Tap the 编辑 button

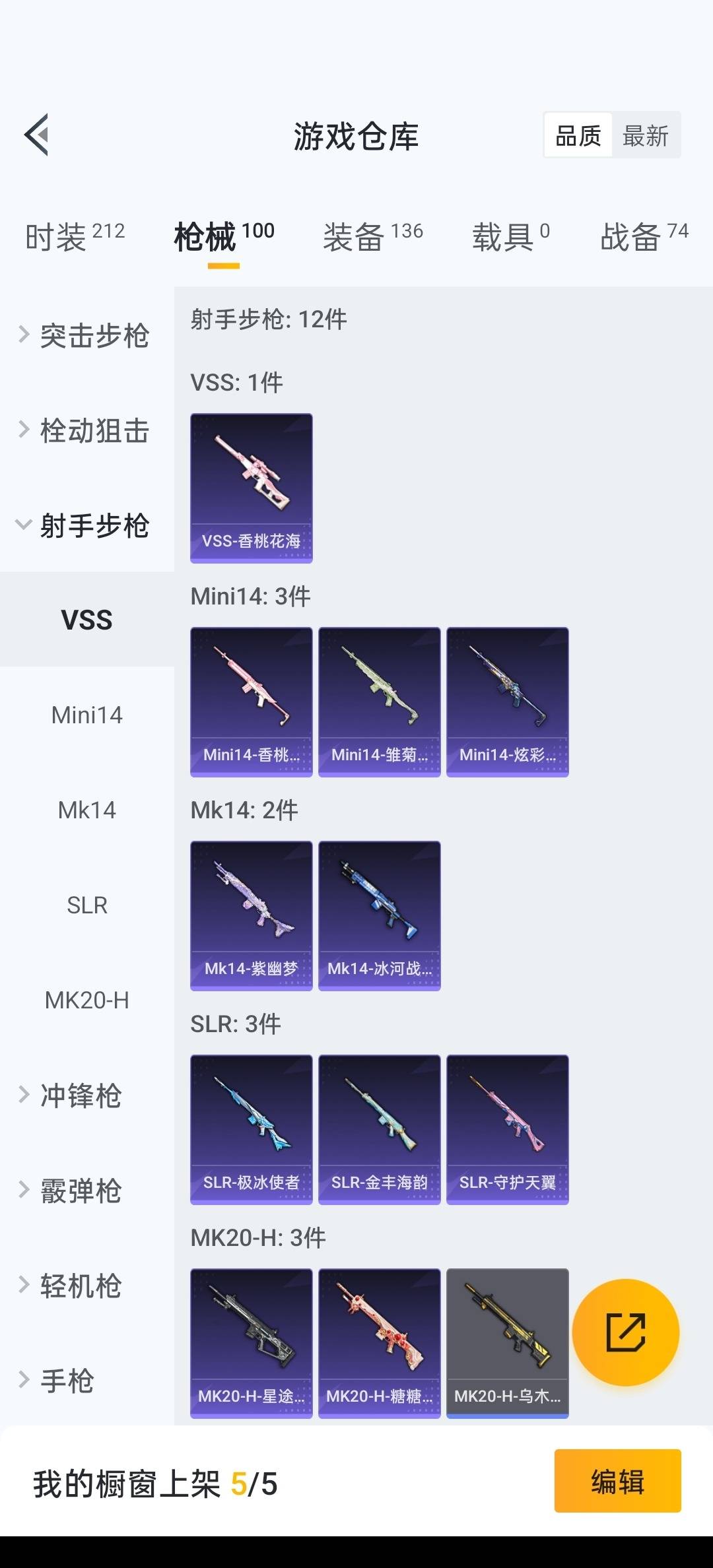[617, 1480]
